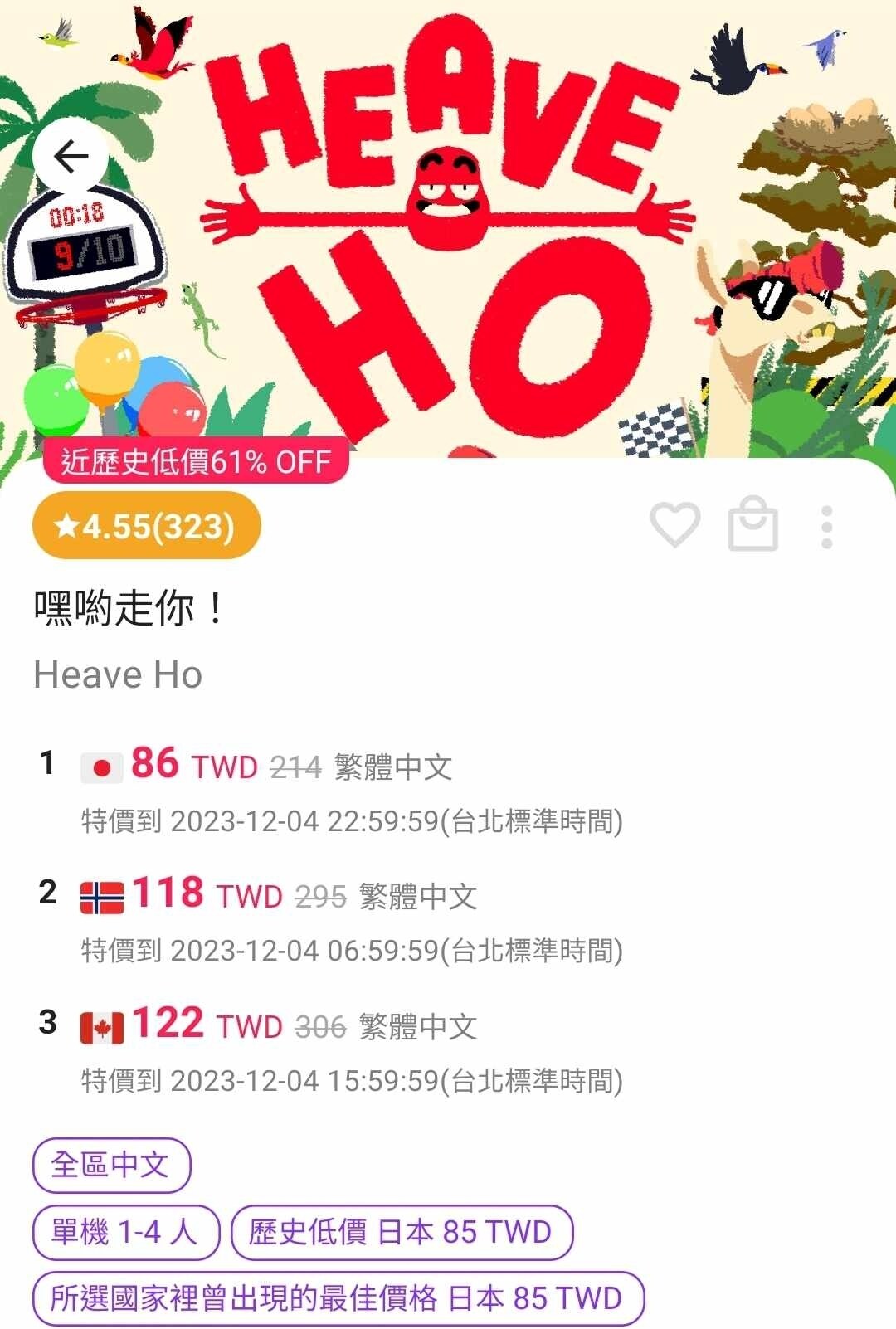Select the 歷史低價 日本 85 TWD tag
The width and height of the screenshot is (896, 1329).
402,1233
